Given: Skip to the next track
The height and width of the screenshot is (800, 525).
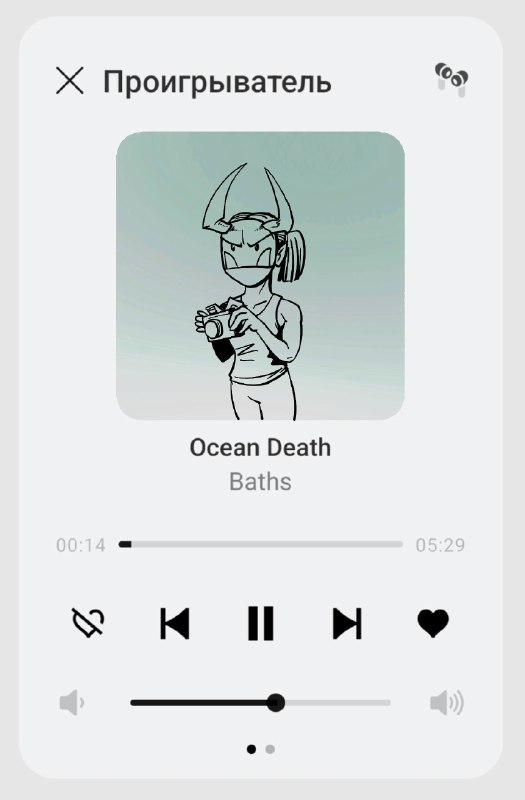Looking at the screenshot, I should pos(347,623).
